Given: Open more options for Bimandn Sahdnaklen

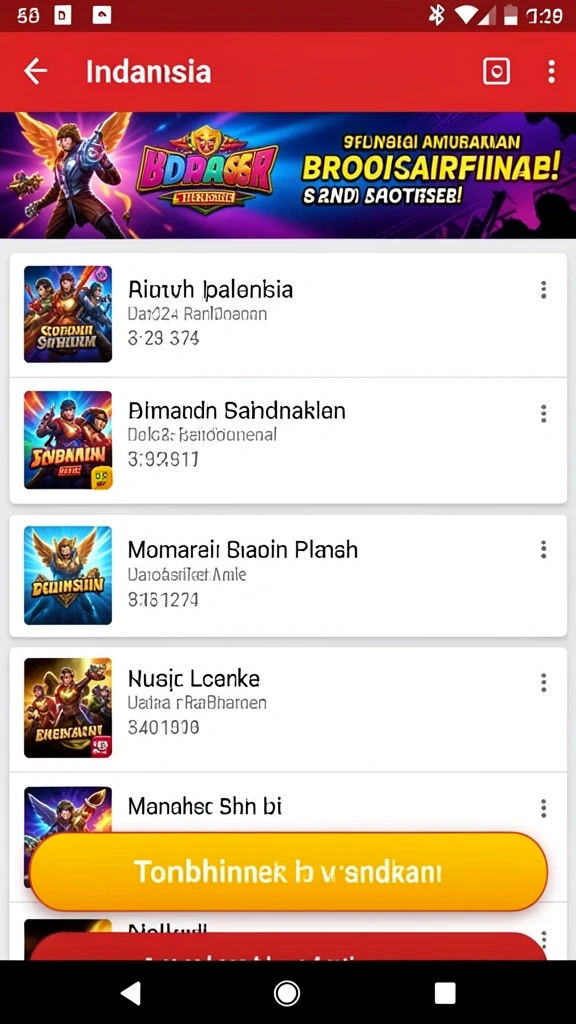Looking at the screenshot, I should [x=543, y=413].
